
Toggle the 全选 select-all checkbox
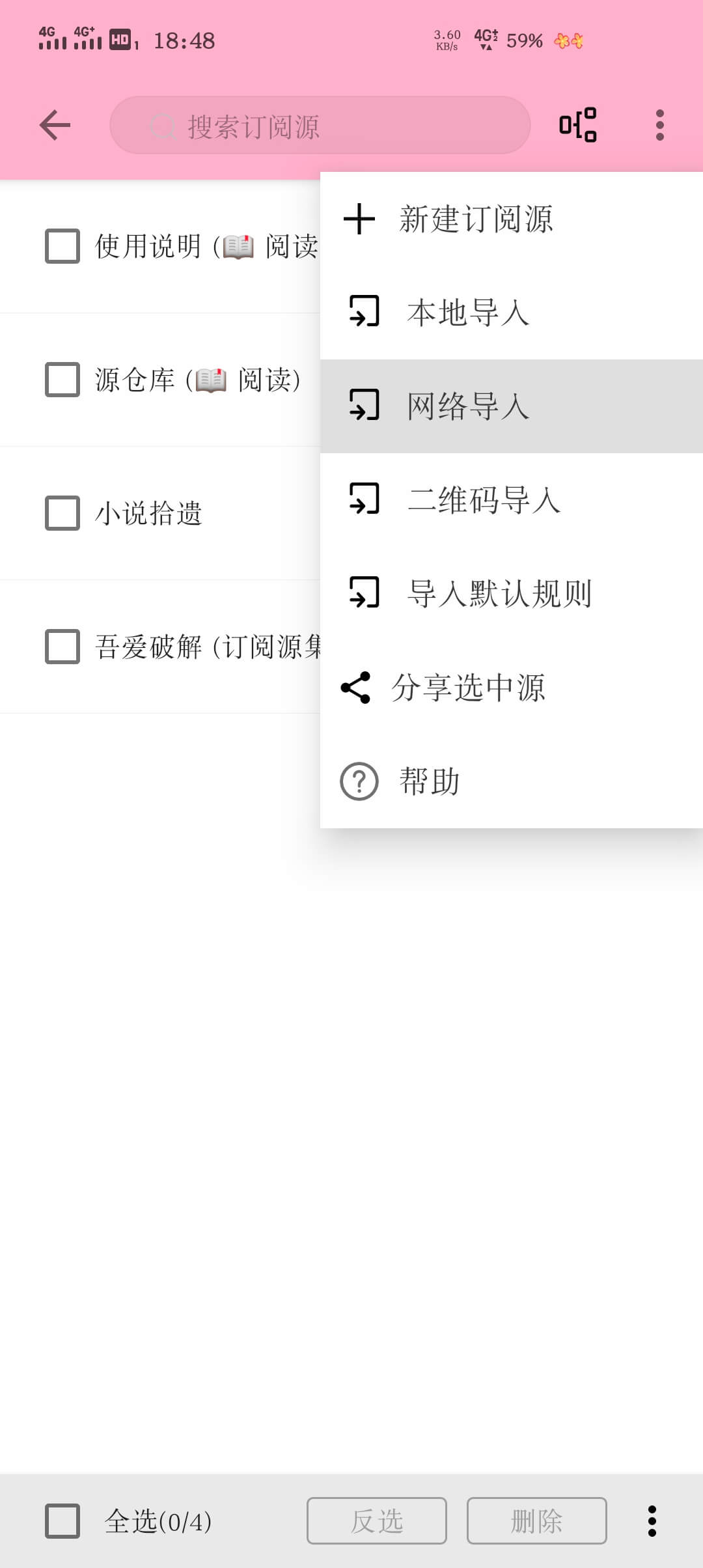click(62, 1521)
